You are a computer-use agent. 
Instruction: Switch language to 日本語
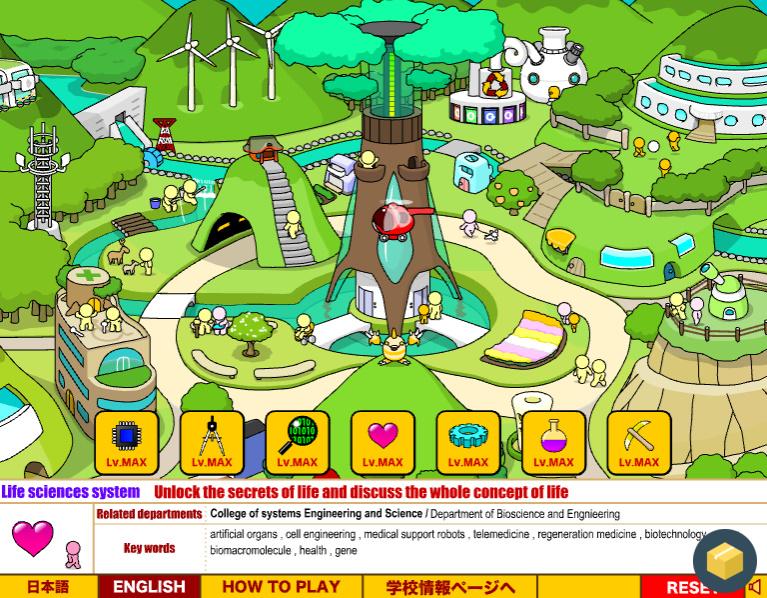pos(48,587)
